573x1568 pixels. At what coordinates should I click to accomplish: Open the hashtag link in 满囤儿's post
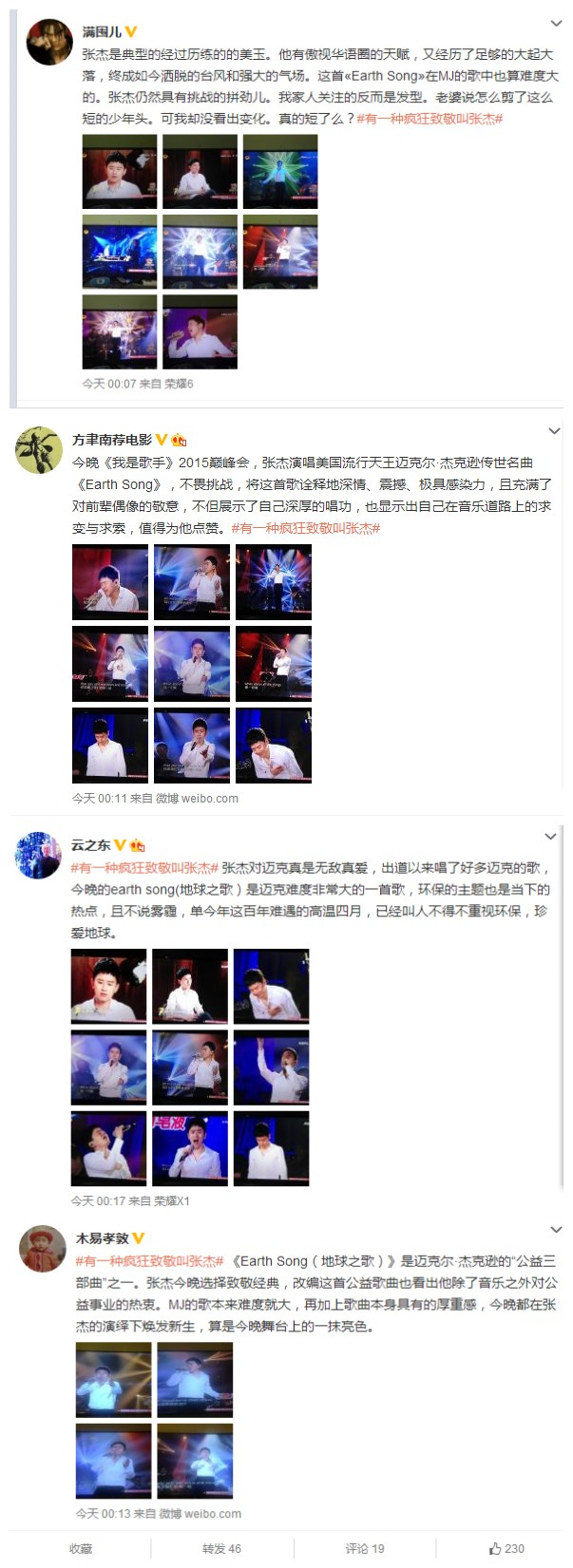tap(430, 119)
